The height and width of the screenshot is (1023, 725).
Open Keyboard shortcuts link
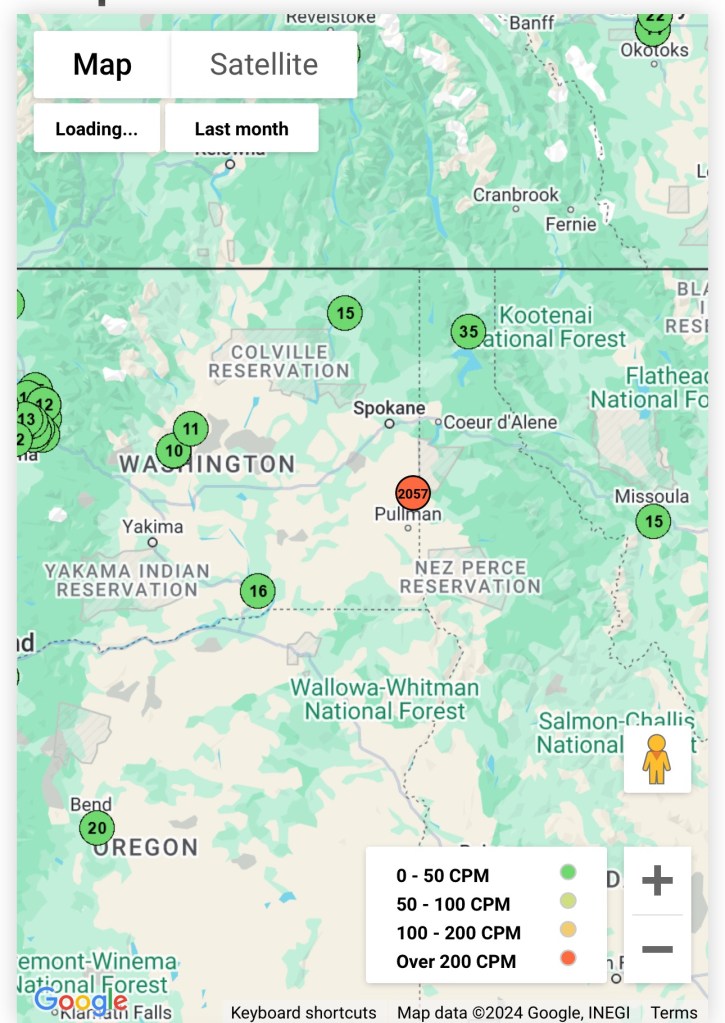(303, 1012)
